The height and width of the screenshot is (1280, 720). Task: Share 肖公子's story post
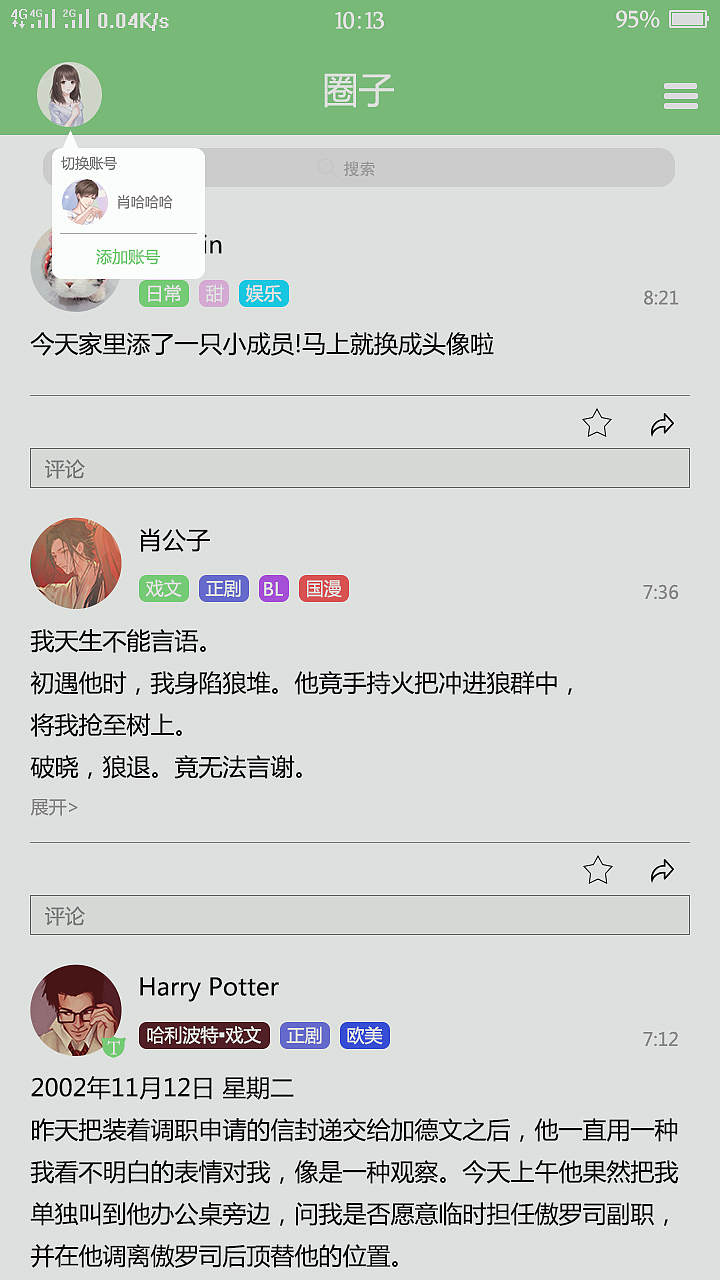663,870
